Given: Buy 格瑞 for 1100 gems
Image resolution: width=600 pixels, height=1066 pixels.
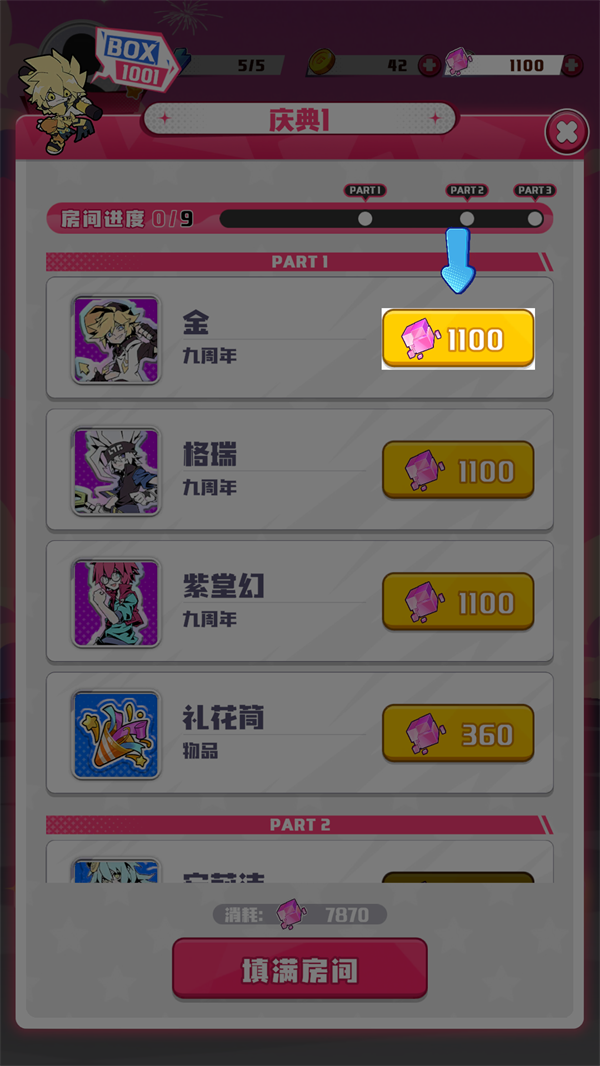Looking at the screenshot, I should pyautogui.click(x=458, y=470).
